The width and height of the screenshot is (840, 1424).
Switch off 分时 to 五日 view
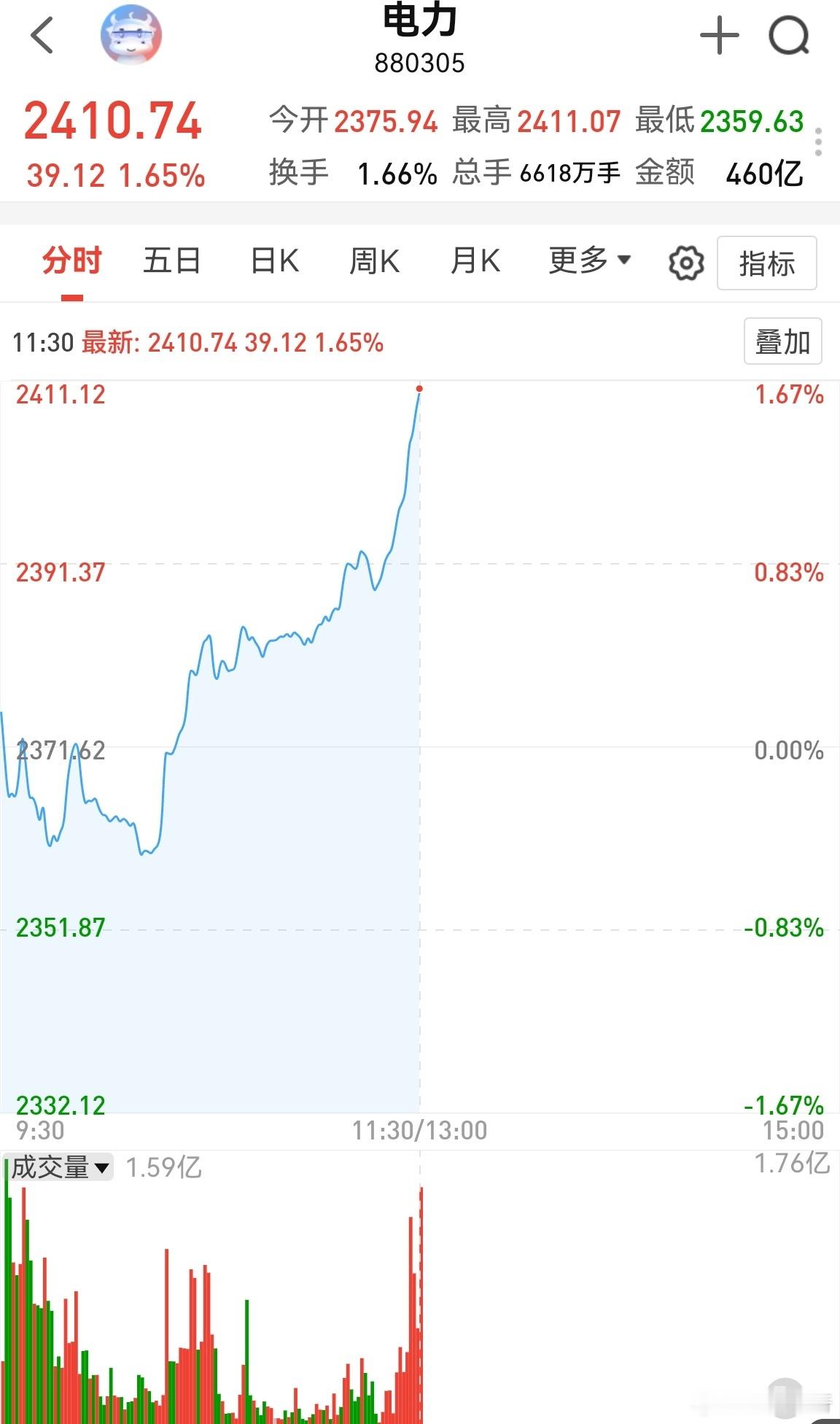coord(171,260)
